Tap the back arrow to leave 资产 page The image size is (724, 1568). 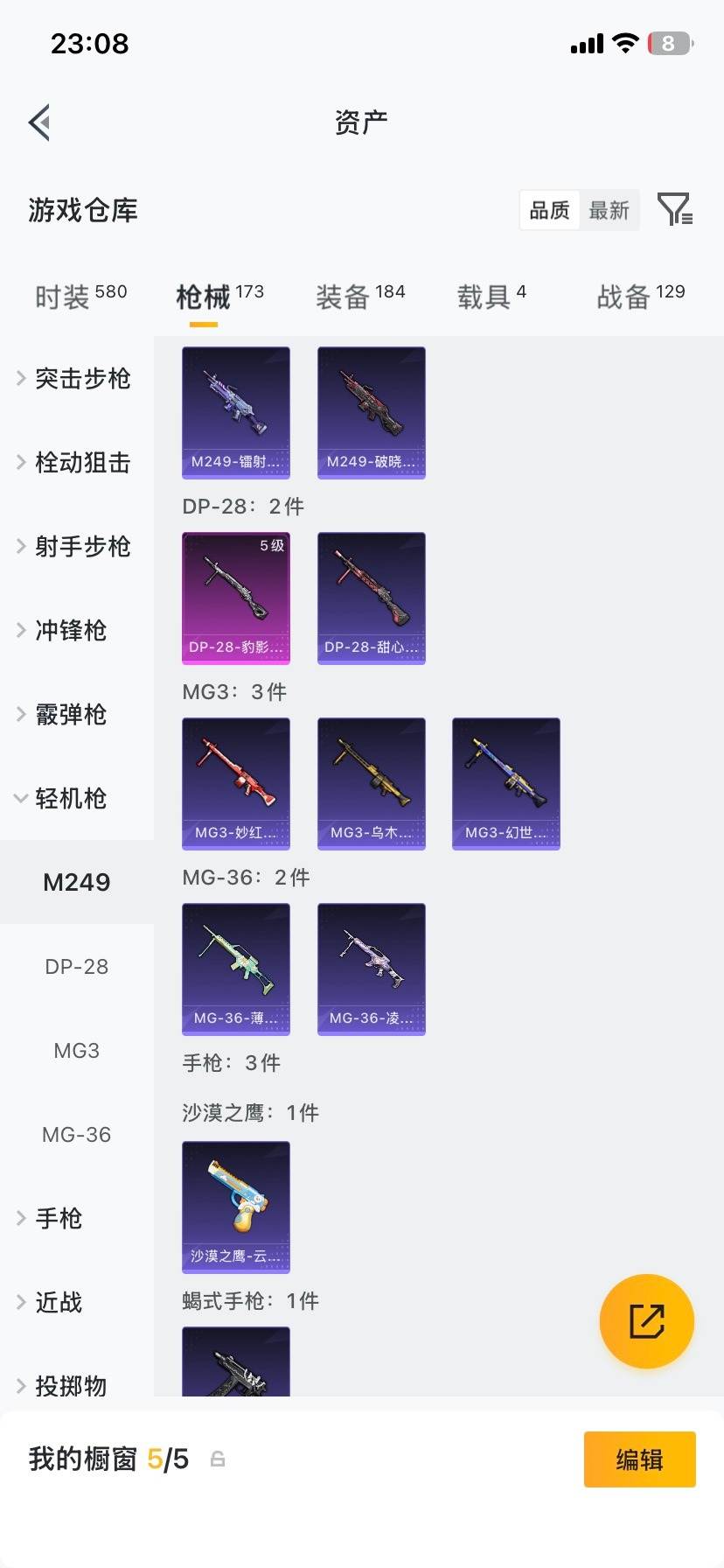click(38, 122)
